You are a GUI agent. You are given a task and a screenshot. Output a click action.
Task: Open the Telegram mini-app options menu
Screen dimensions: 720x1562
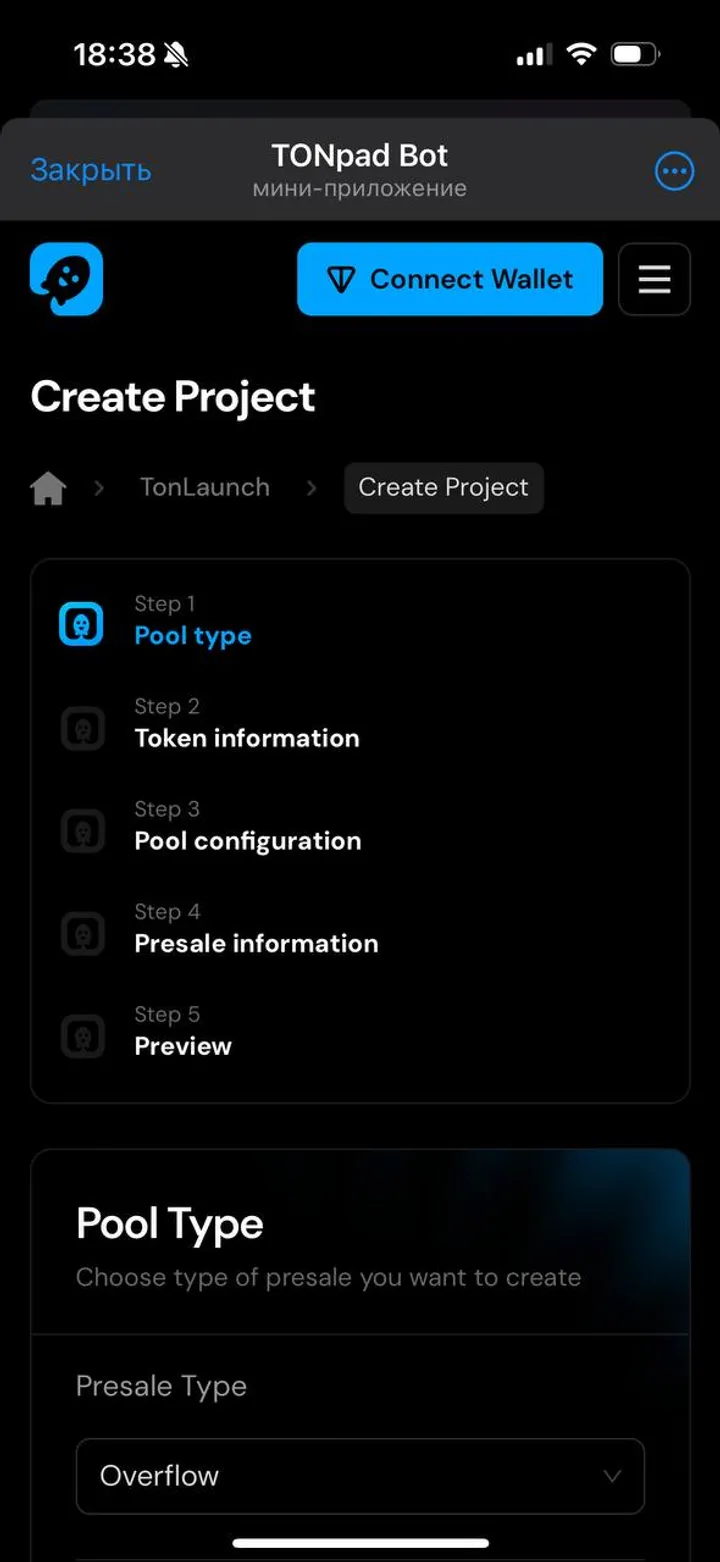click(674, 170)
